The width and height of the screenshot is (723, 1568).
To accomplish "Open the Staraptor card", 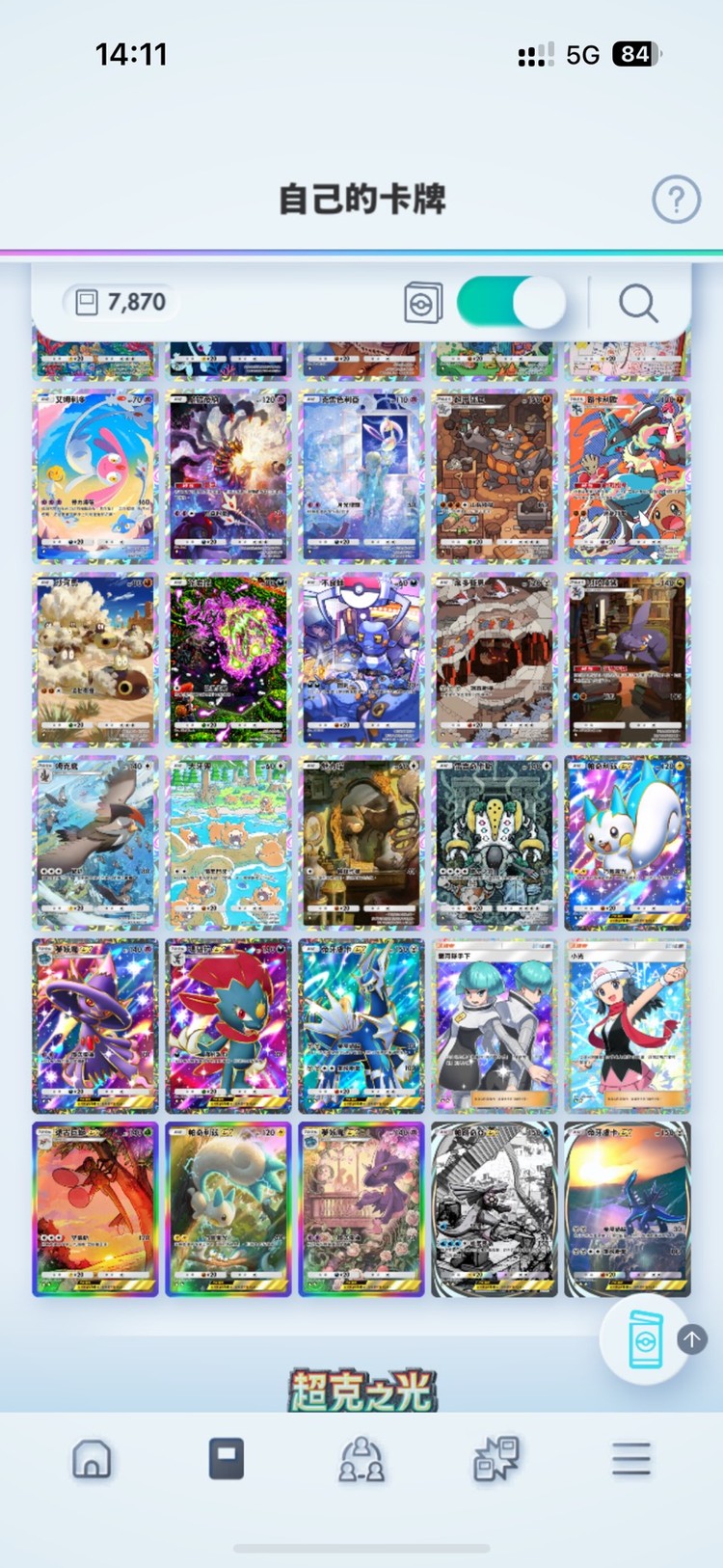I will [x=94, y=843].
